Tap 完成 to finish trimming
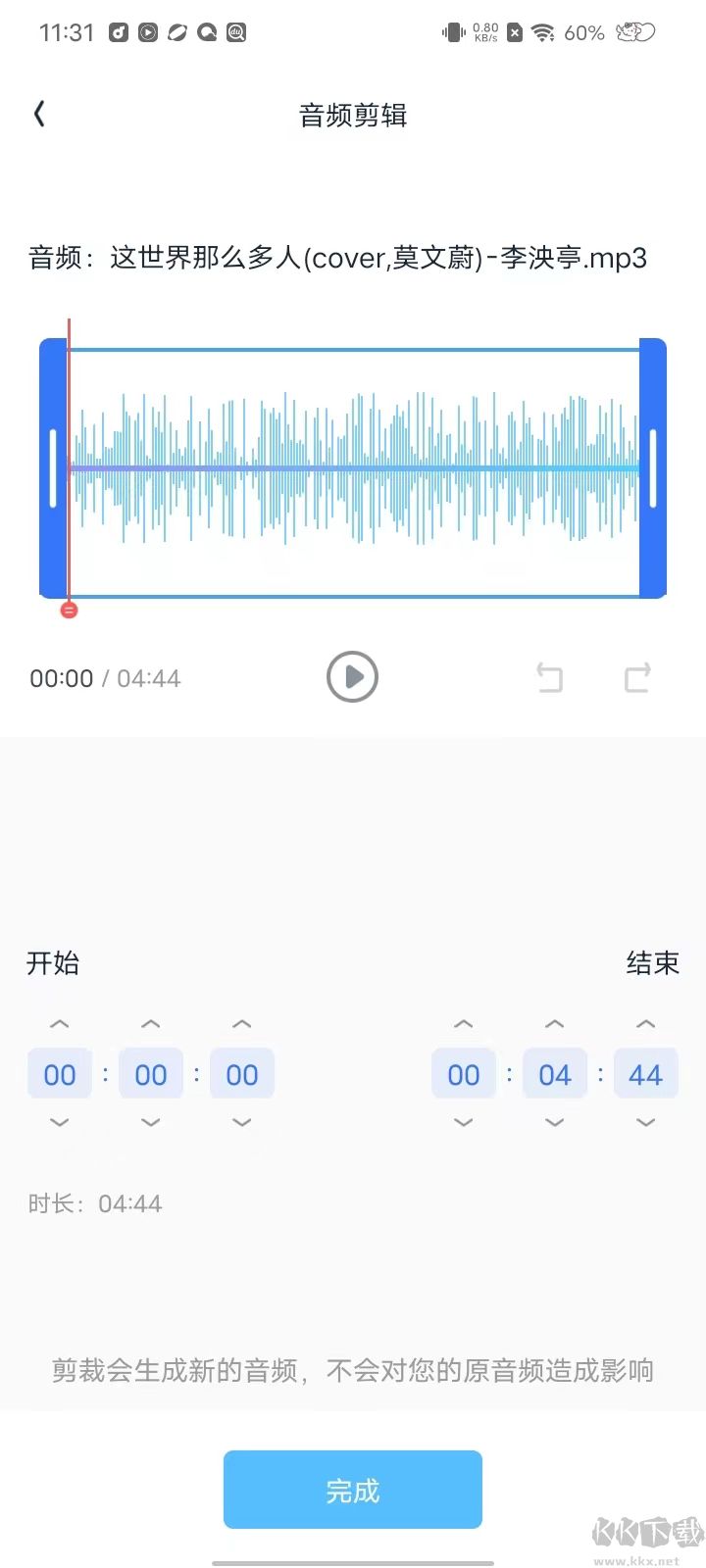The width and height of the screenshot is (706, 1568). 353,1490
